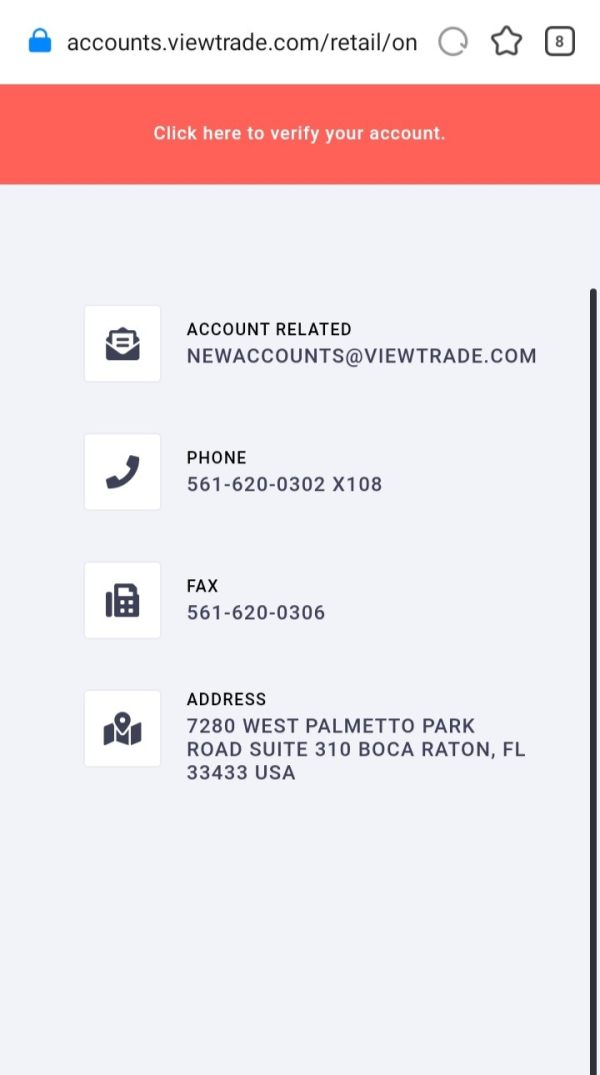Reload the page
This screenshot has height=1075, width=600.
click(x=453, y=43)
